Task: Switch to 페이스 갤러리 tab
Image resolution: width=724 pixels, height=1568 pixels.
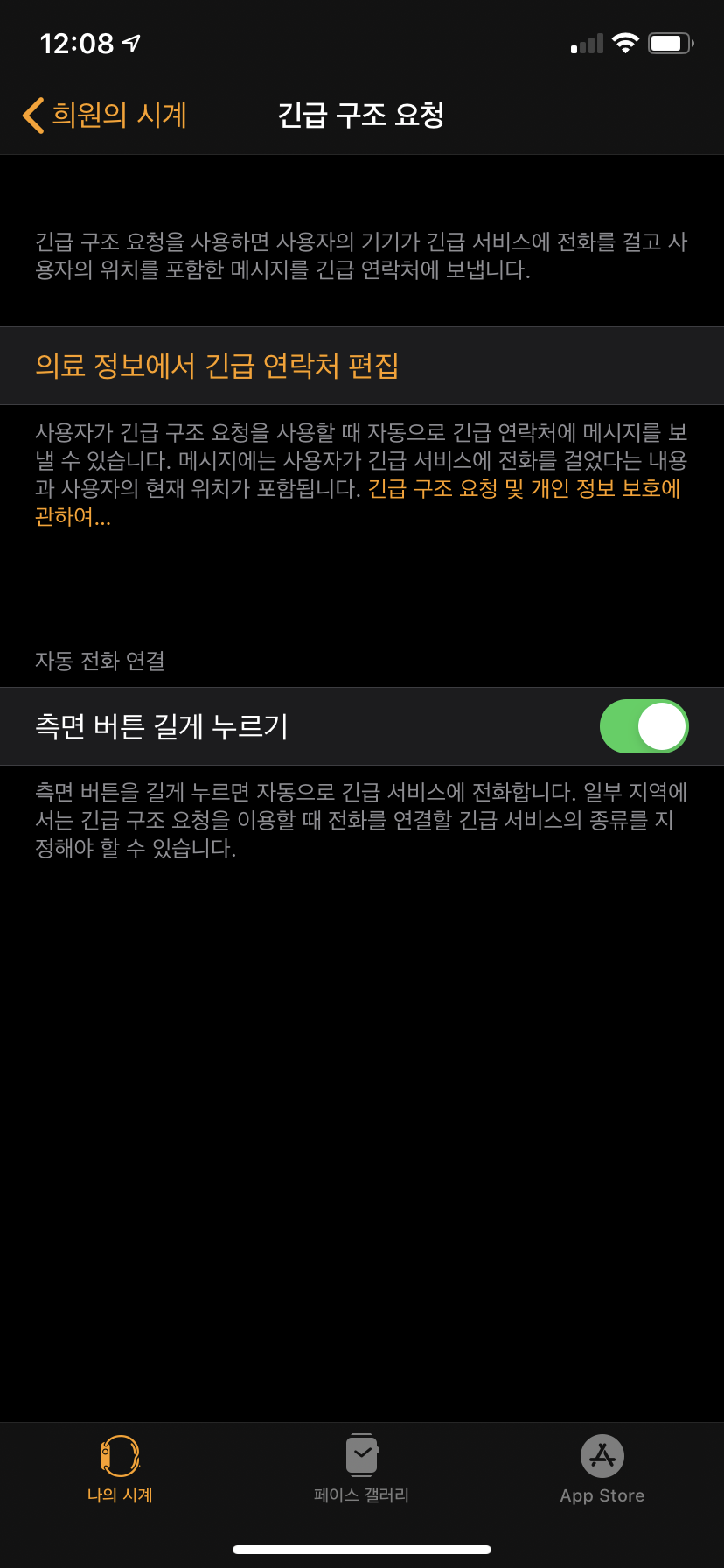Action: (361, 1468)
